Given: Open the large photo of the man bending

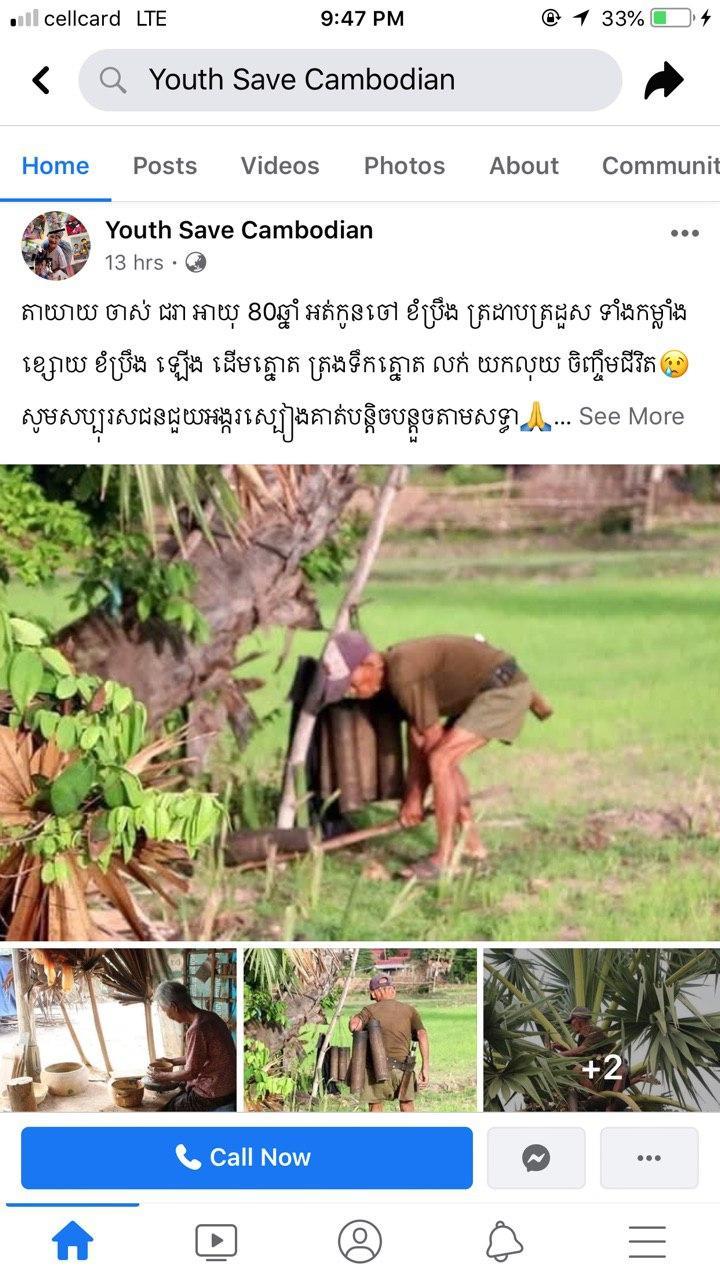Looking at the screenshot, I should (x=360, y=702).
